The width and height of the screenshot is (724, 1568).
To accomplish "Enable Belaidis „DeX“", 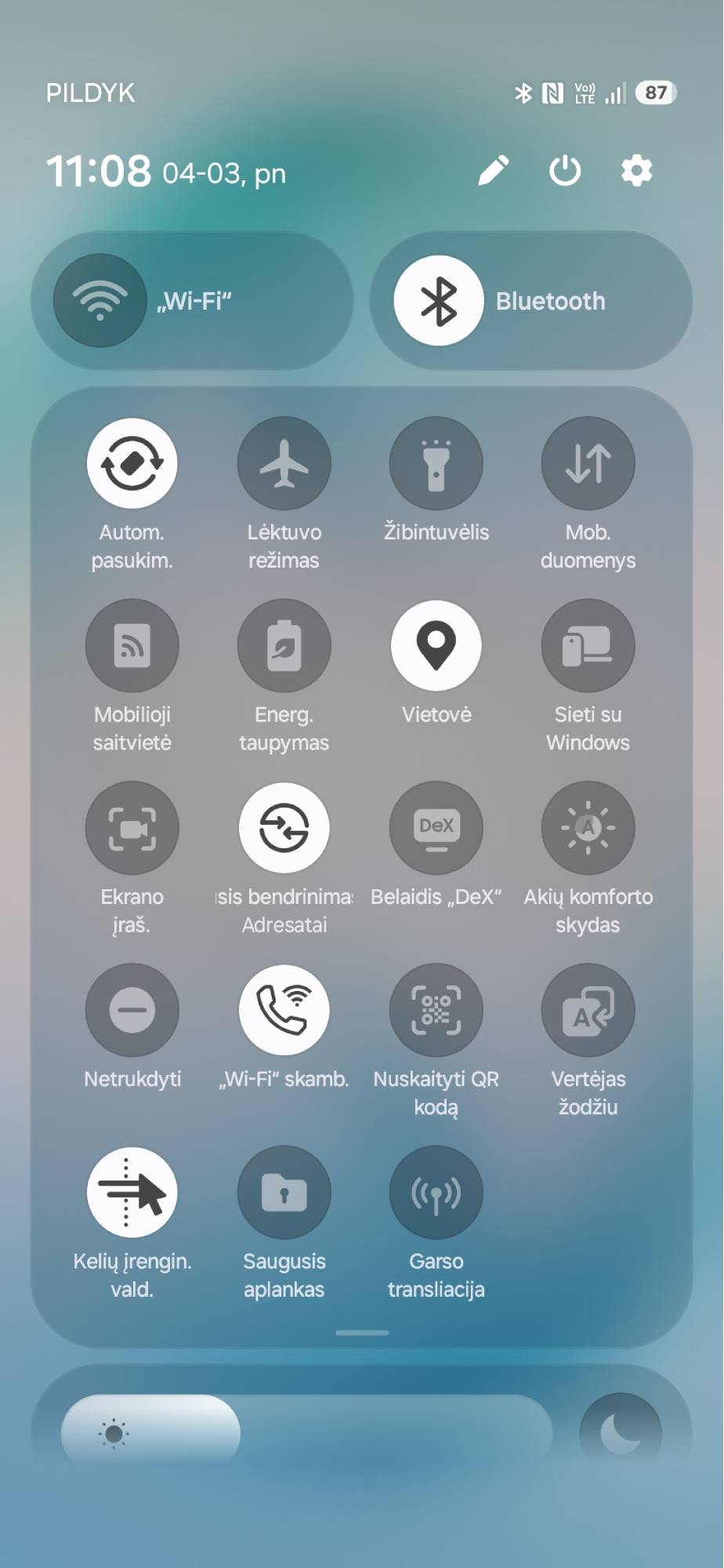I will [436, 828].
